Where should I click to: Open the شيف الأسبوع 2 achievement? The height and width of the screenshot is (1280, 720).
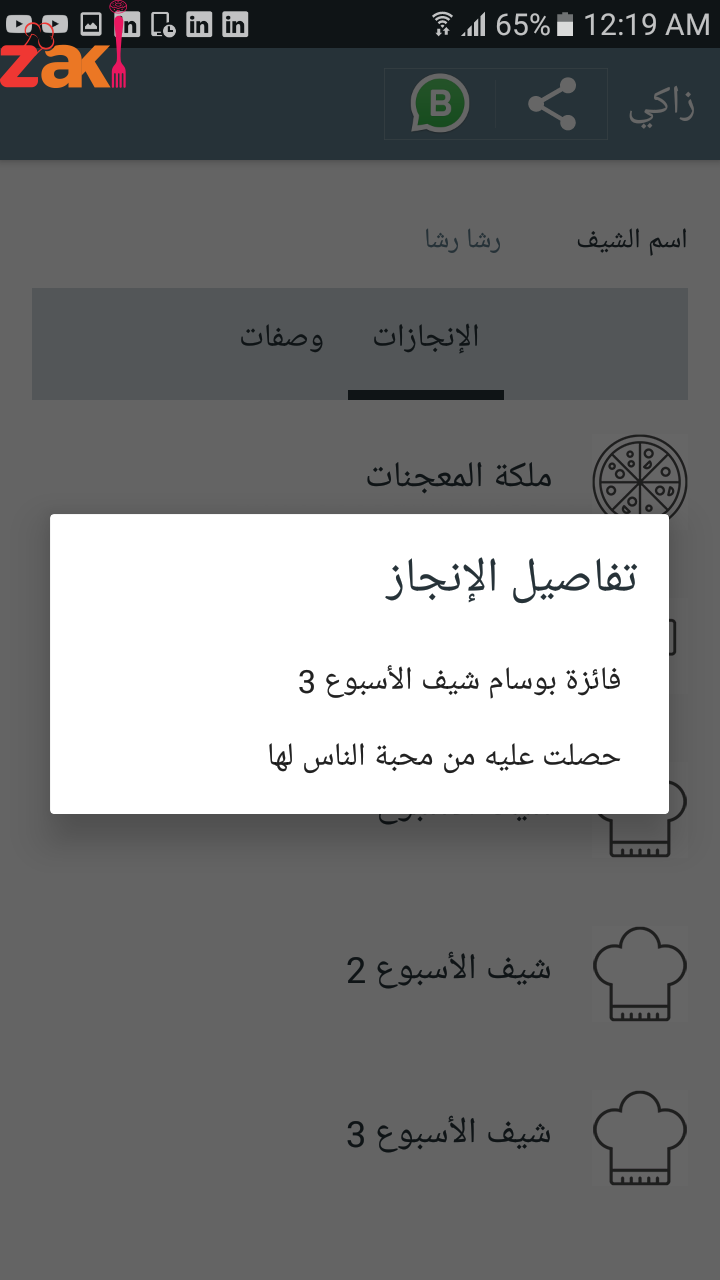[x=448, y=970]
